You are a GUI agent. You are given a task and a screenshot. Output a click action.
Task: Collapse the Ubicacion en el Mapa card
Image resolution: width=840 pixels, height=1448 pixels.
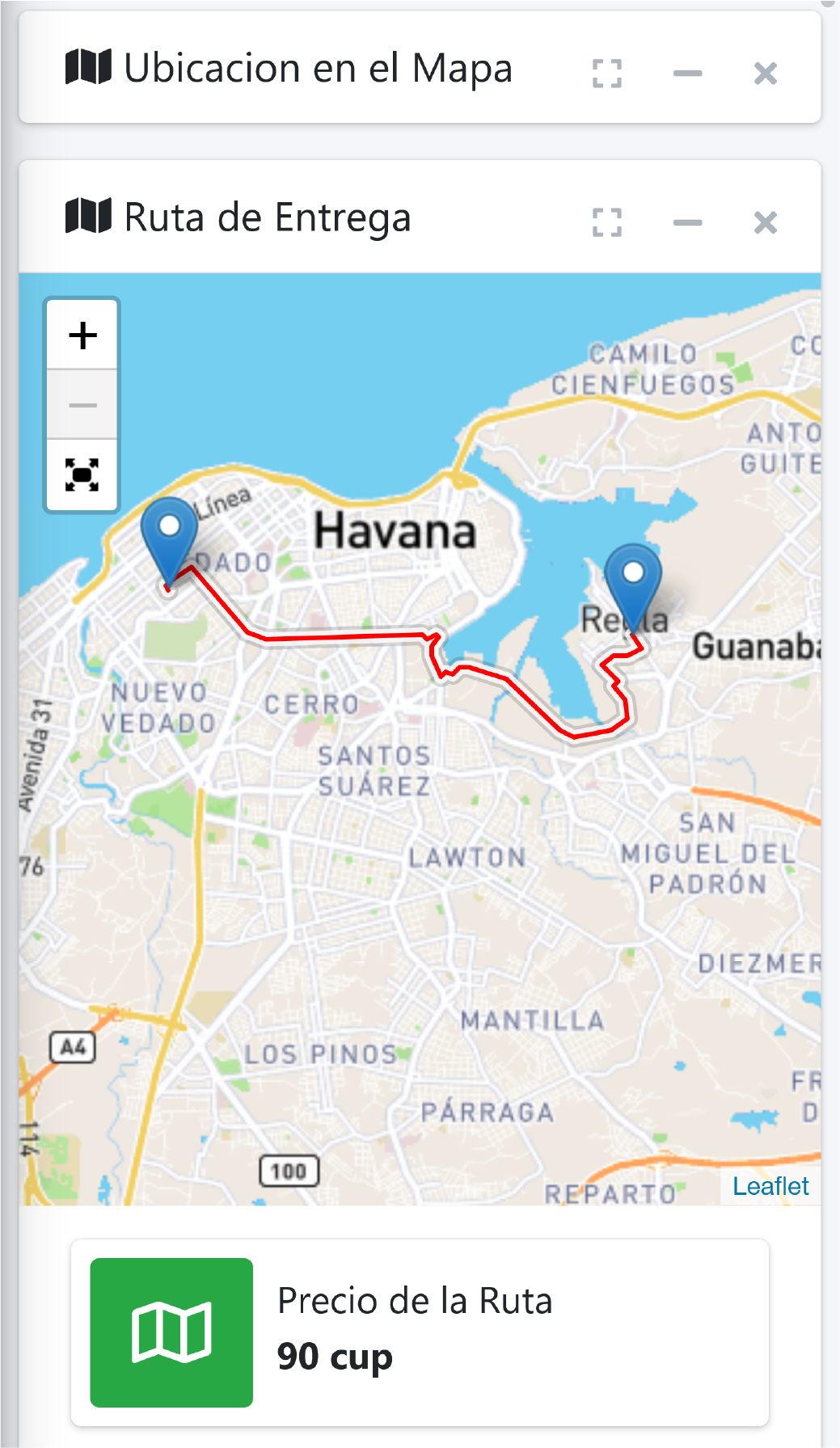click(x=687, y=74)
